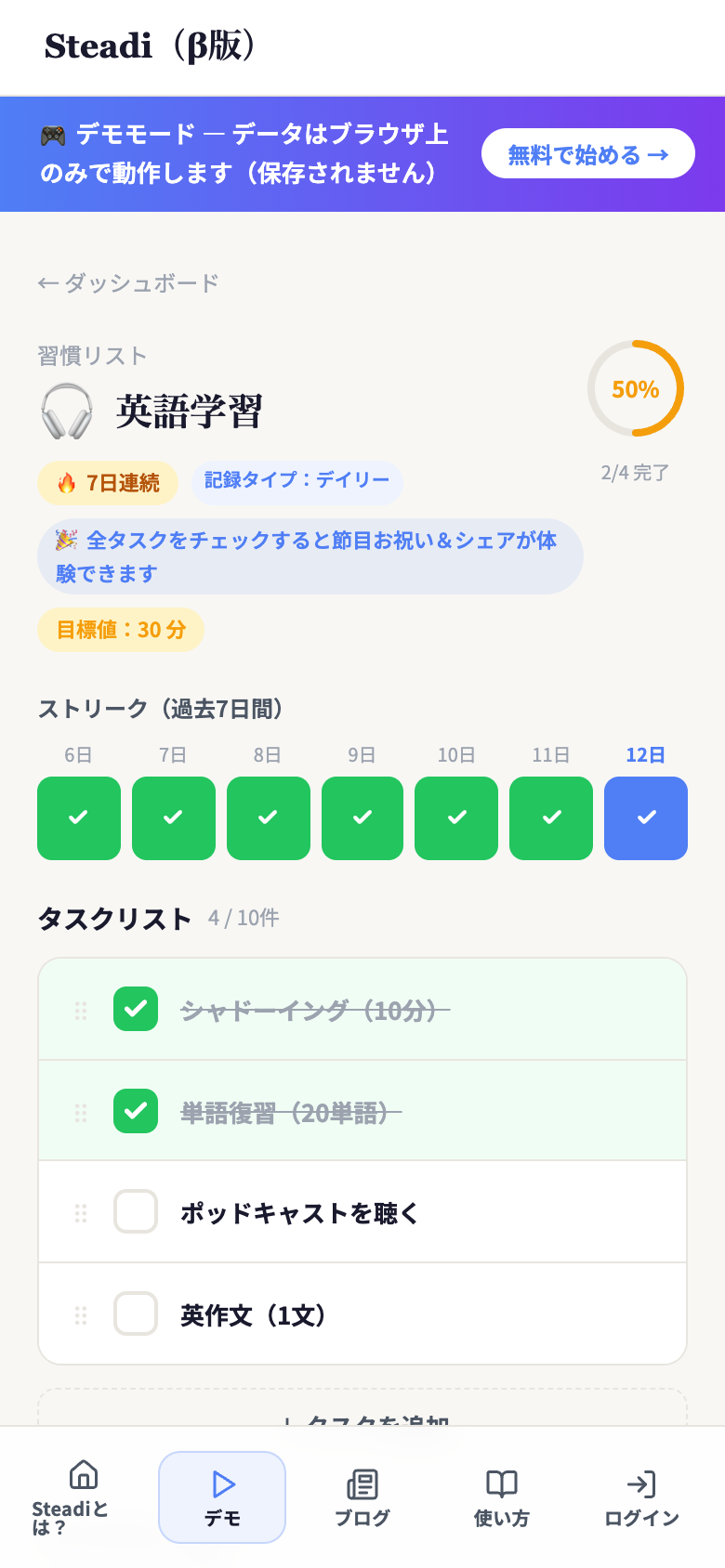Viewport: 725px width, 1568px height.
Task: Select the 12日 streak box
Action: click(645, 817)
